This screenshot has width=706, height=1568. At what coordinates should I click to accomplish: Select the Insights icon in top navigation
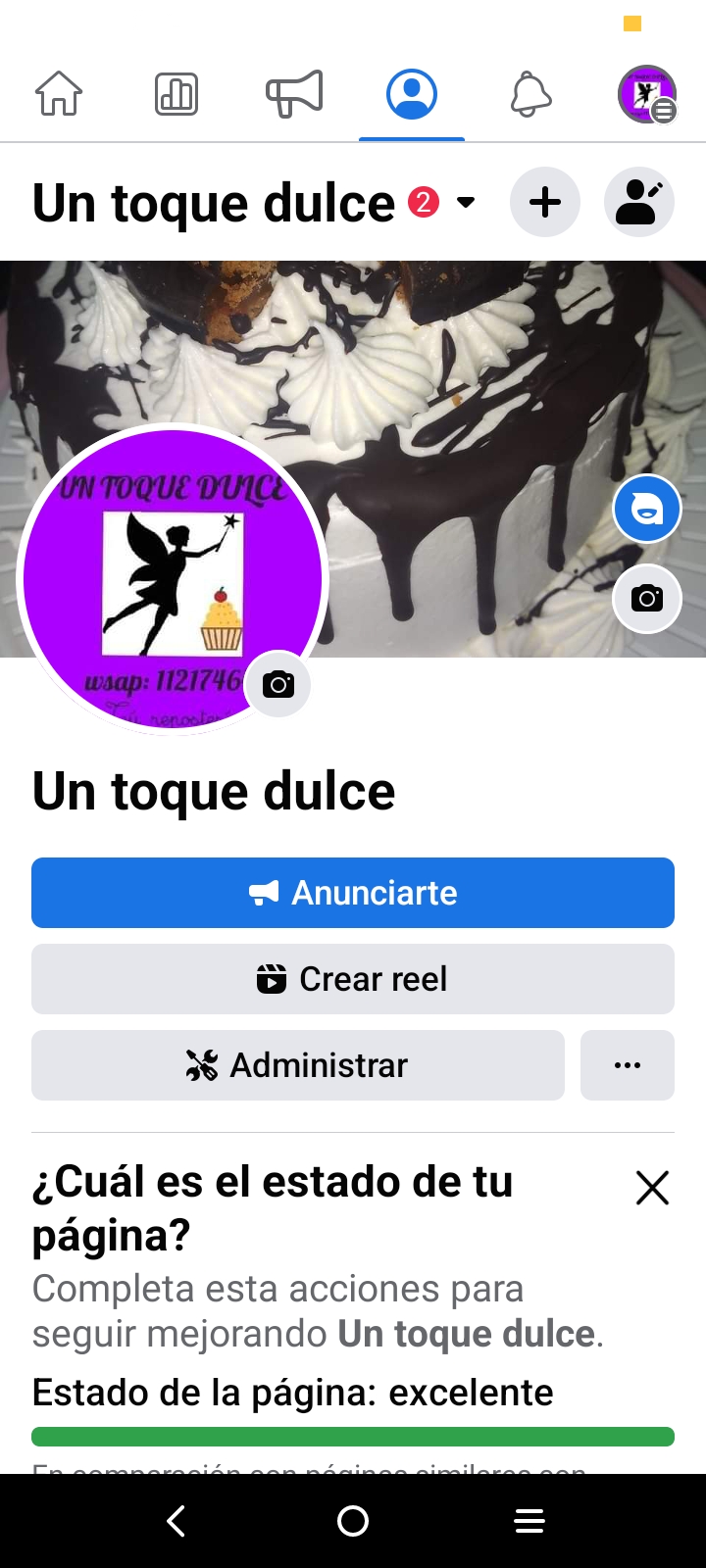(x=176, y=94)
